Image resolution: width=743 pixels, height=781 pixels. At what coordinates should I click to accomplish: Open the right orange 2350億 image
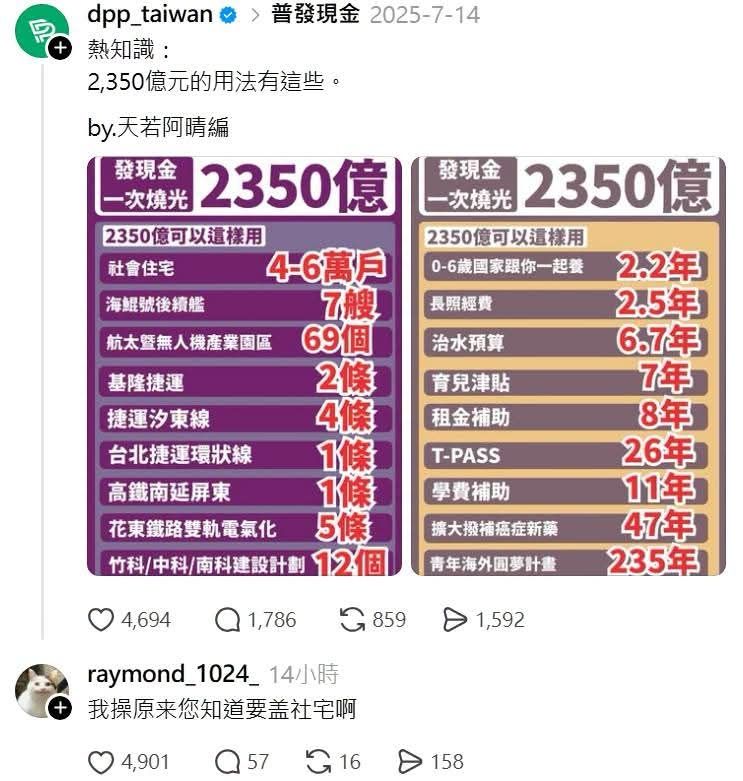568,366
